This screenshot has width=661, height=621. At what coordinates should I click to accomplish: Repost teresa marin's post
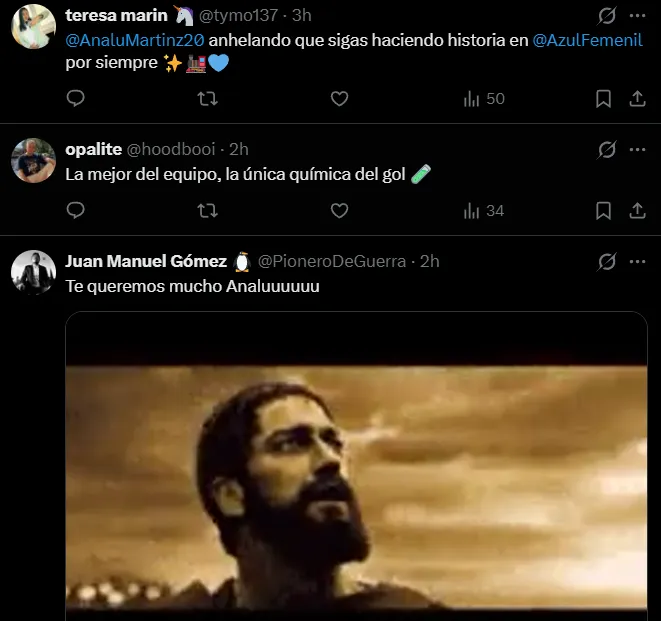pyautogui.click(x=207, y=99)
